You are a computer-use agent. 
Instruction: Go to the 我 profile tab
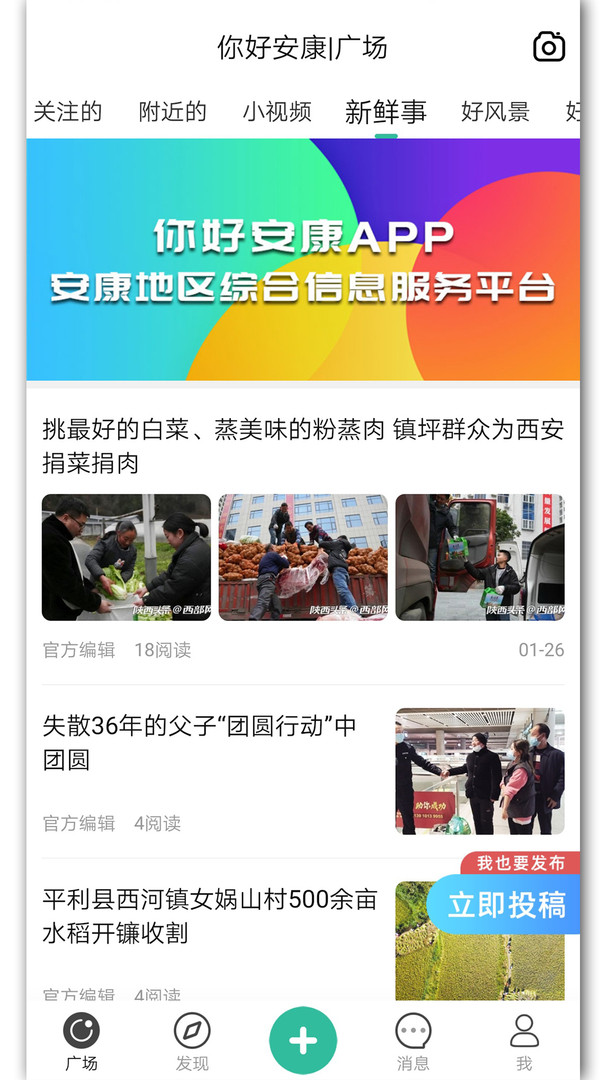tap(524, 1040)
